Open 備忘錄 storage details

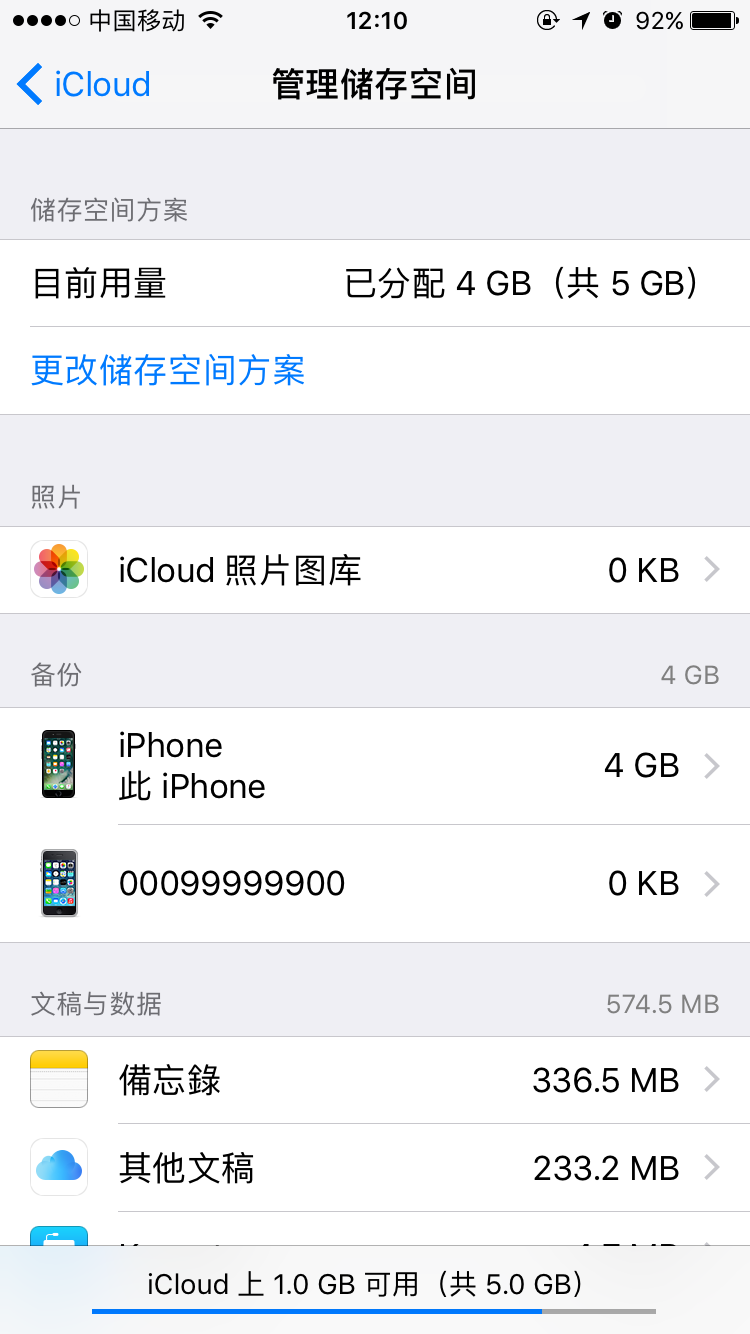tap(375, 1080)
